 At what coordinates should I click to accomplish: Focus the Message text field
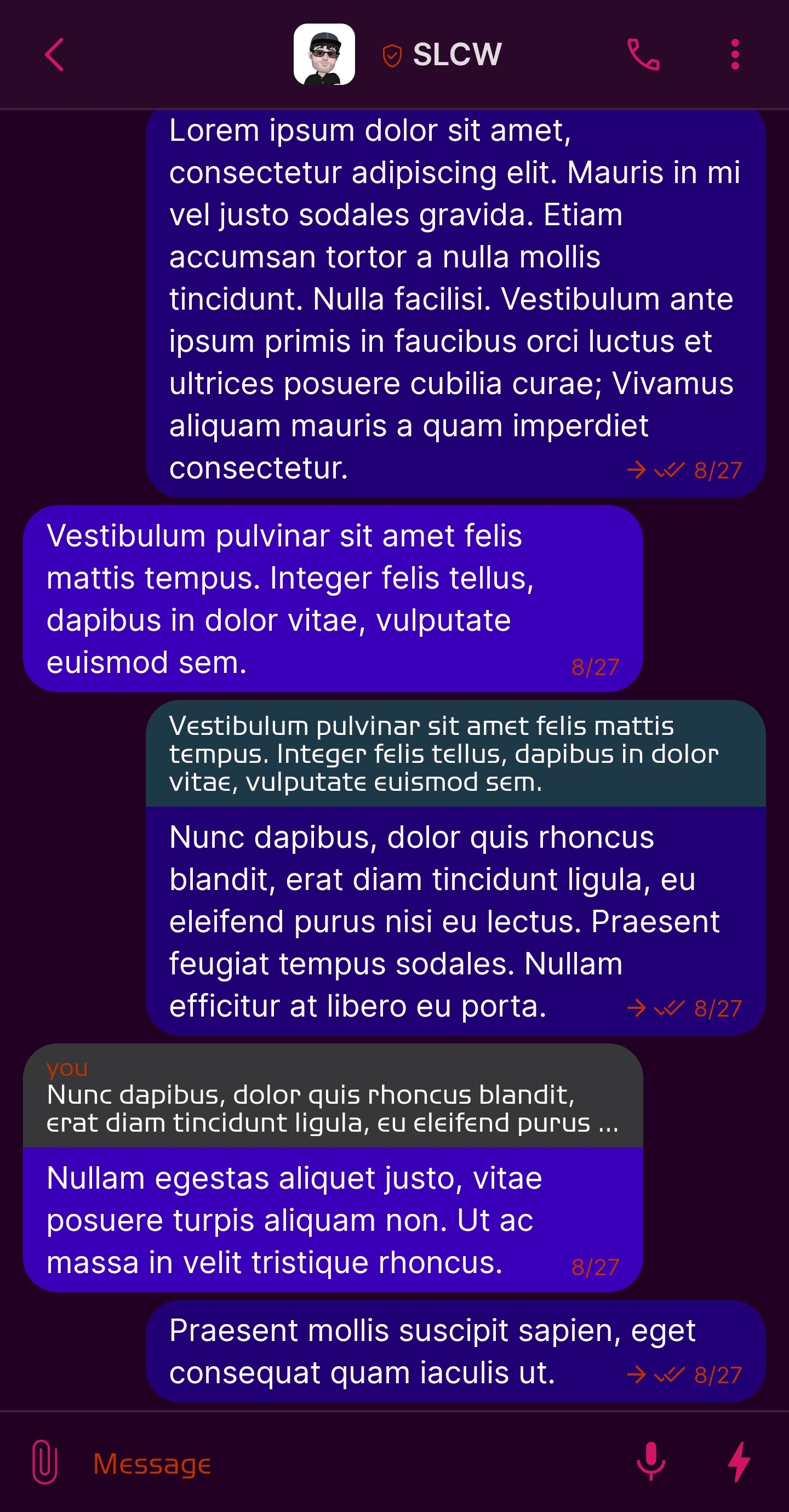point(352,1463)
